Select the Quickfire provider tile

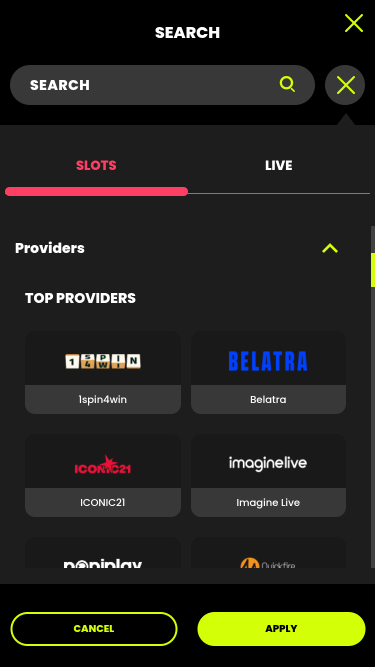pyautogui.click(x=268, y=553)
